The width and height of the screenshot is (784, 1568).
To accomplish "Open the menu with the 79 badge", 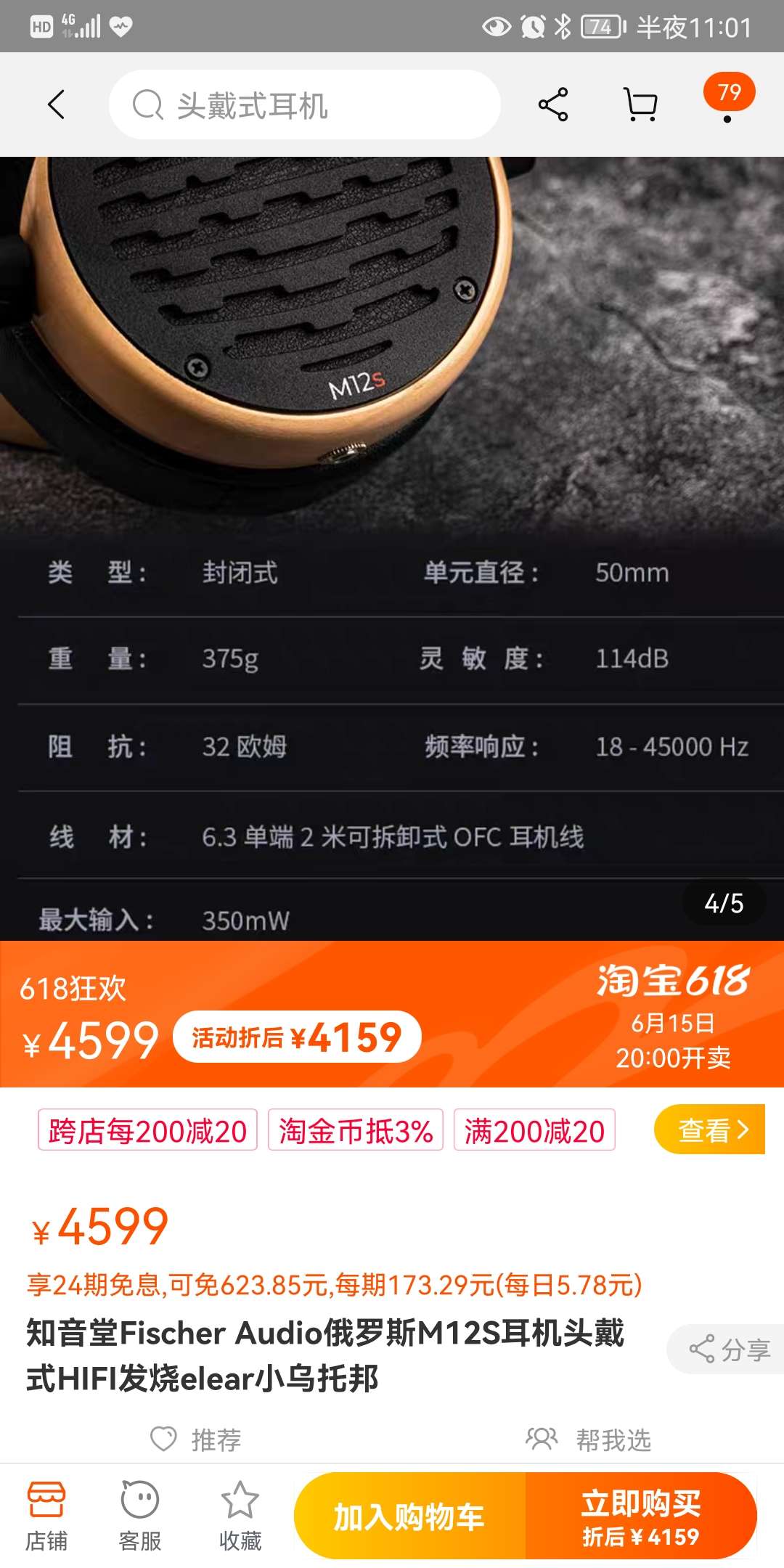I will pyautogui.click(x=728, y=100).
